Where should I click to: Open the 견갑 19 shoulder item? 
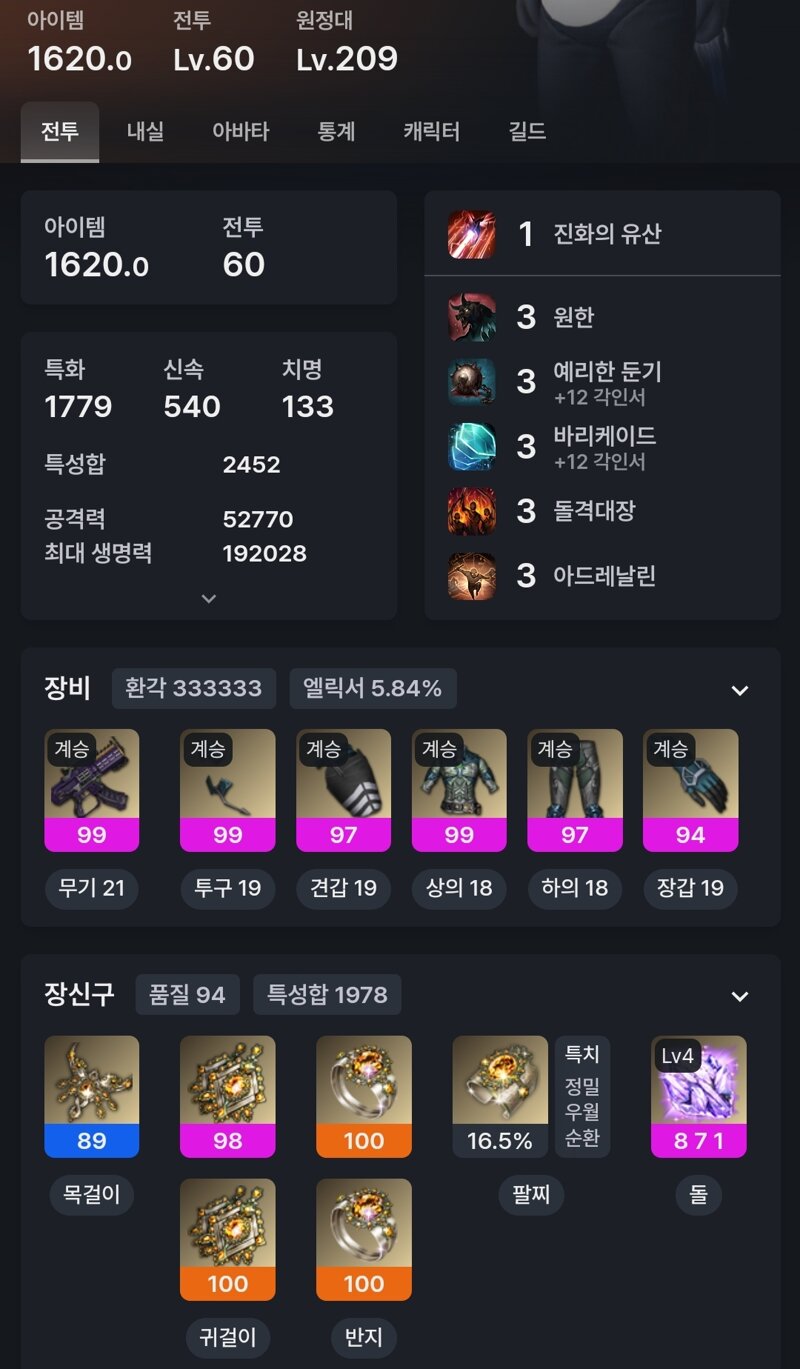tap(343, 790)
